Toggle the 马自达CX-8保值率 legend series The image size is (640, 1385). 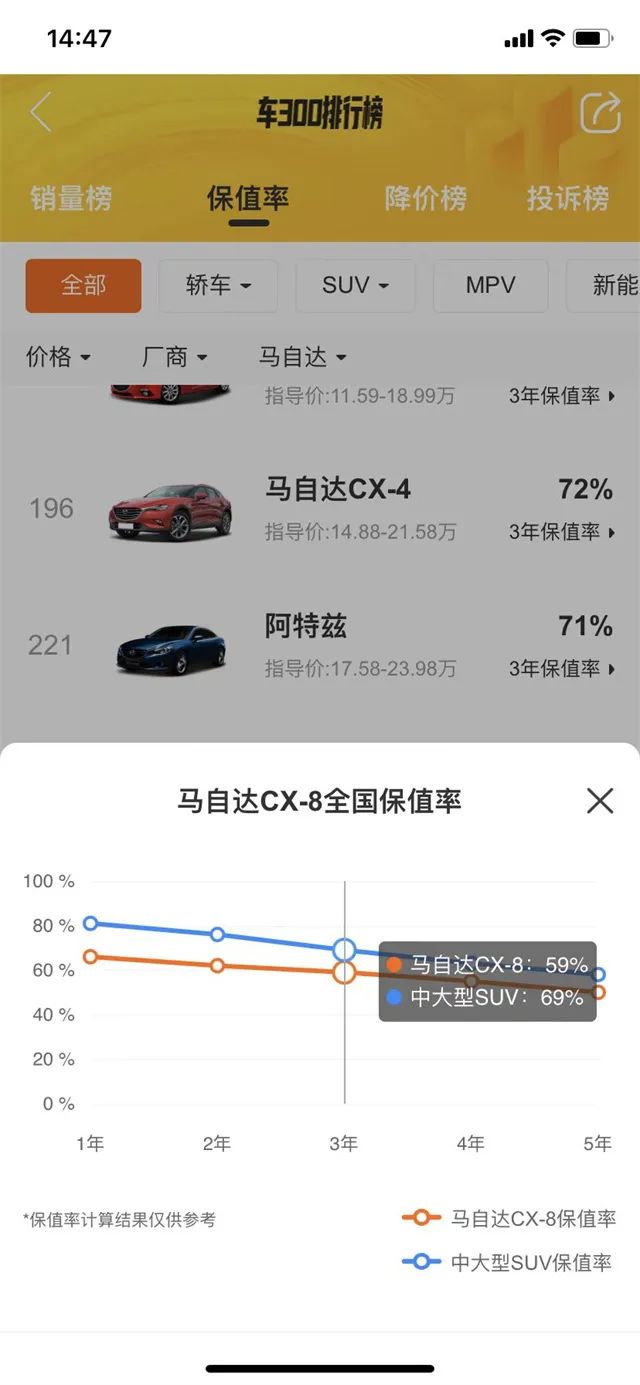(510, 1218)
